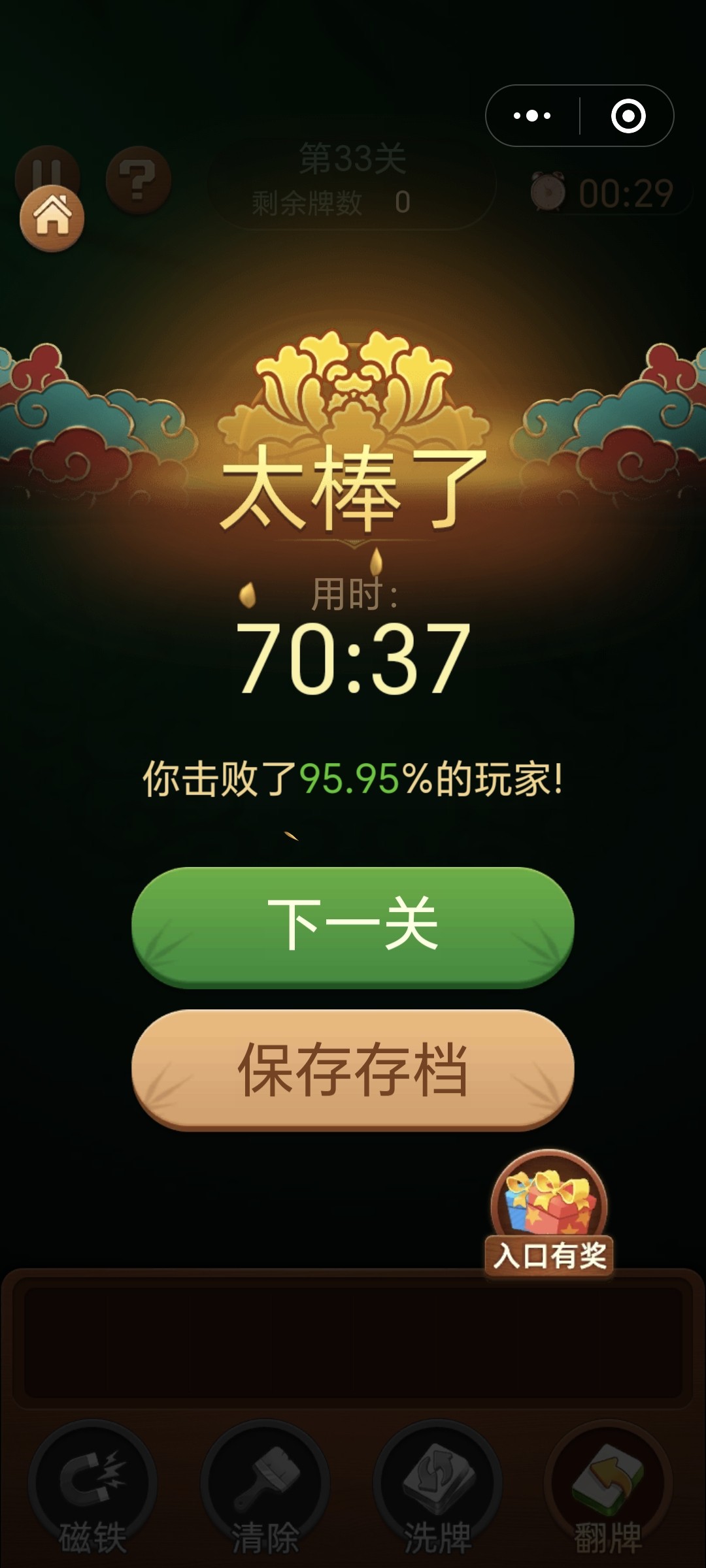Close the mini program with the circle button

pos(628,116)
